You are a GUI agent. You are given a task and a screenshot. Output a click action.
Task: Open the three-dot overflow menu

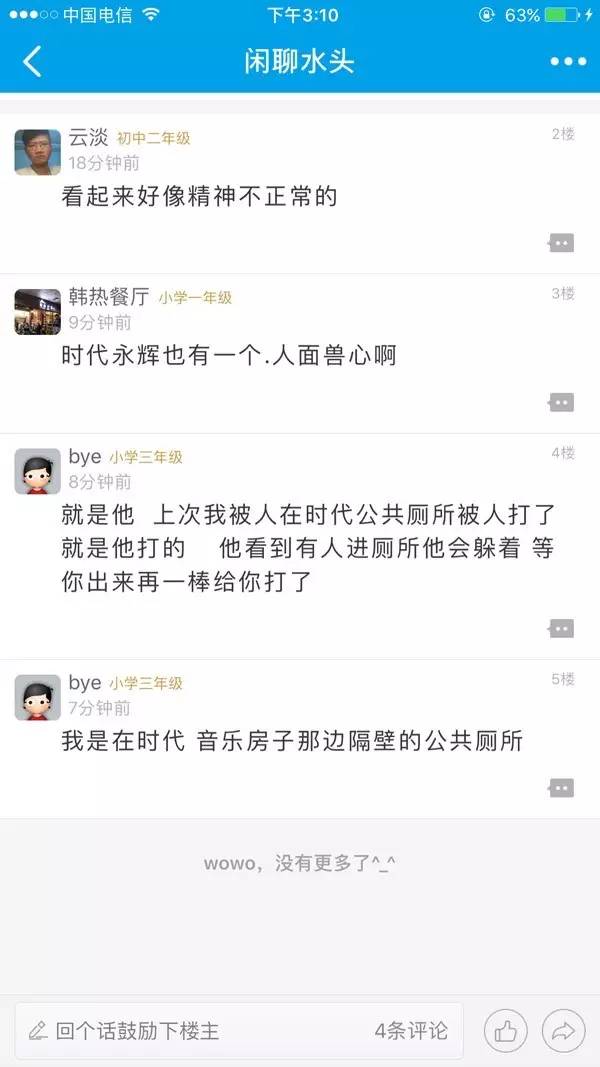[568, 61]
